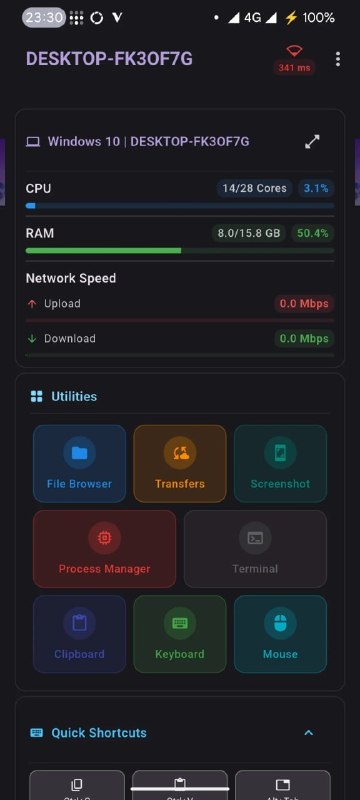
Task: Open the Terminal utility
Action: point(255,549)
